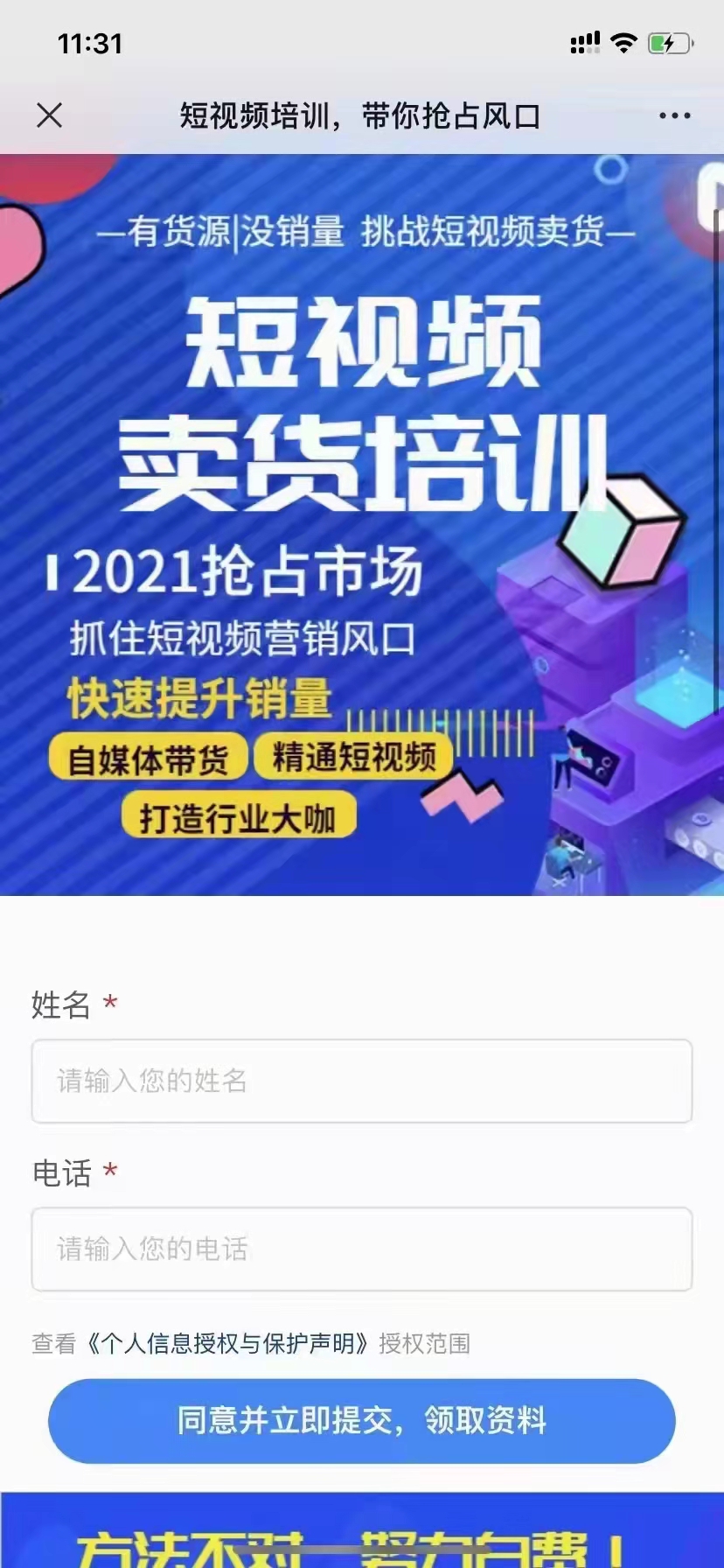Open 《个人信息授权与保护声明》 link
Image resolution: width=724 pixels, height=1568 pixels.
(x=229, y=1343)
